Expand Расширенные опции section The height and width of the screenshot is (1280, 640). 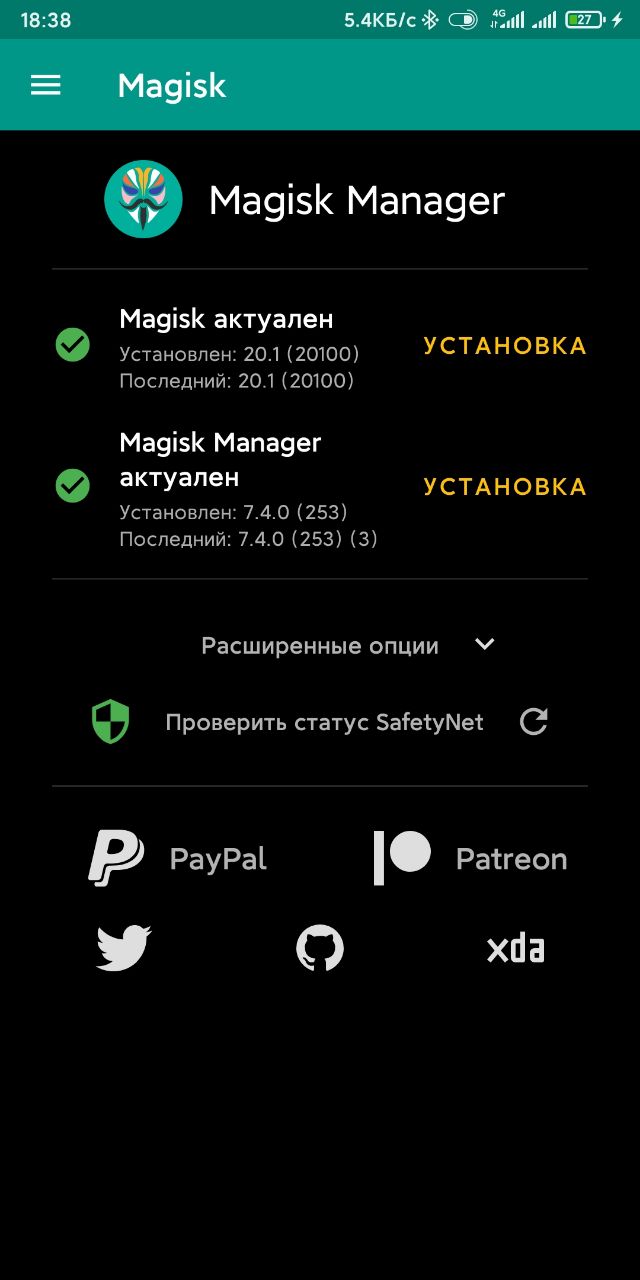click(347, 645)
